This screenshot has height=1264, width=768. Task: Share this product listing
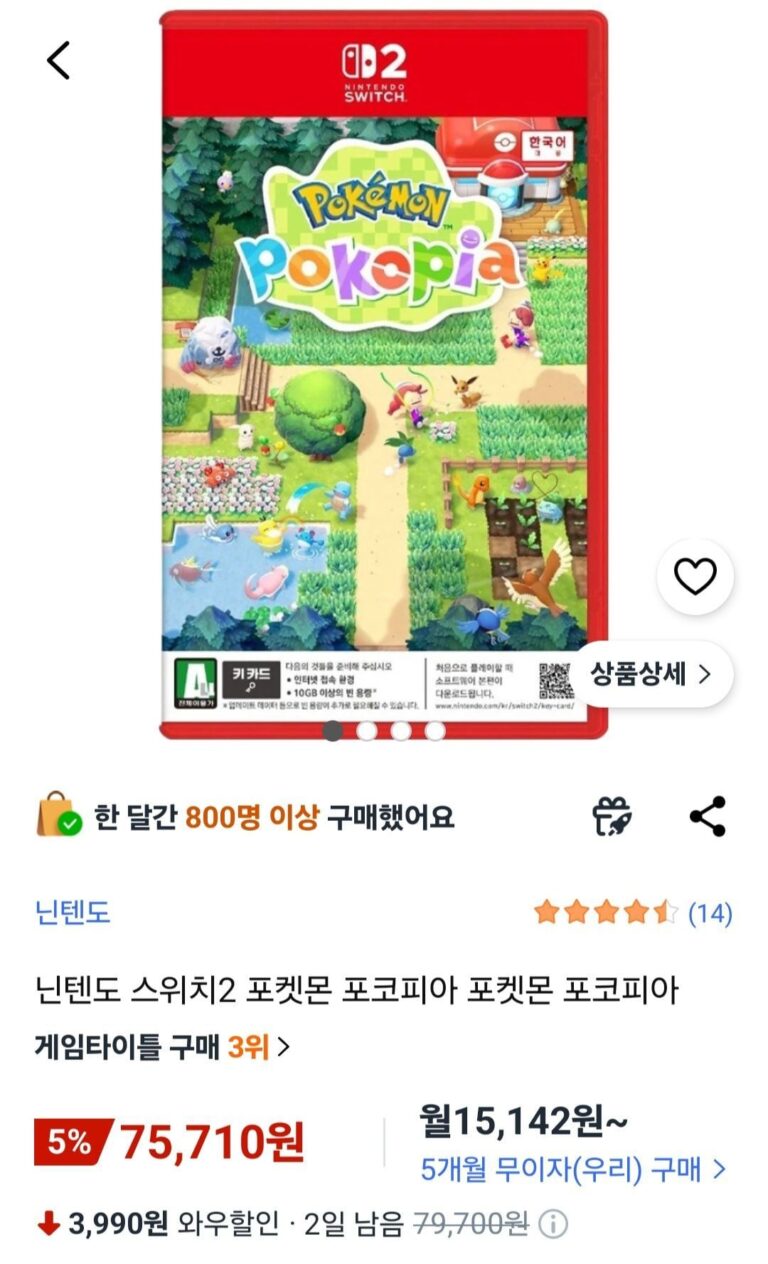point(708,817)
